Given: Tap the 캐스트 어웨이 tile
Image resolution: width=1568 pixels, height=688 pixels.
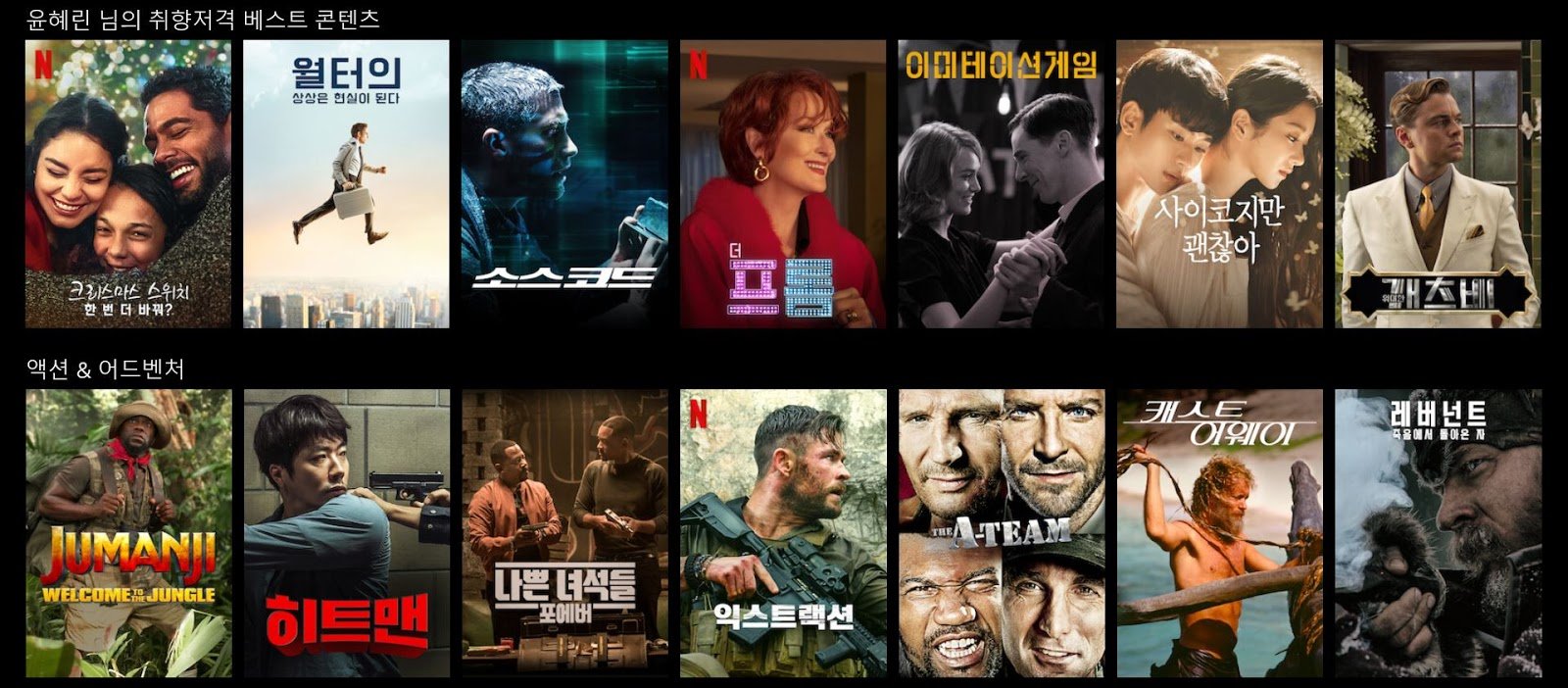Looking at the screenshot, I should (x=1219, y=533).
